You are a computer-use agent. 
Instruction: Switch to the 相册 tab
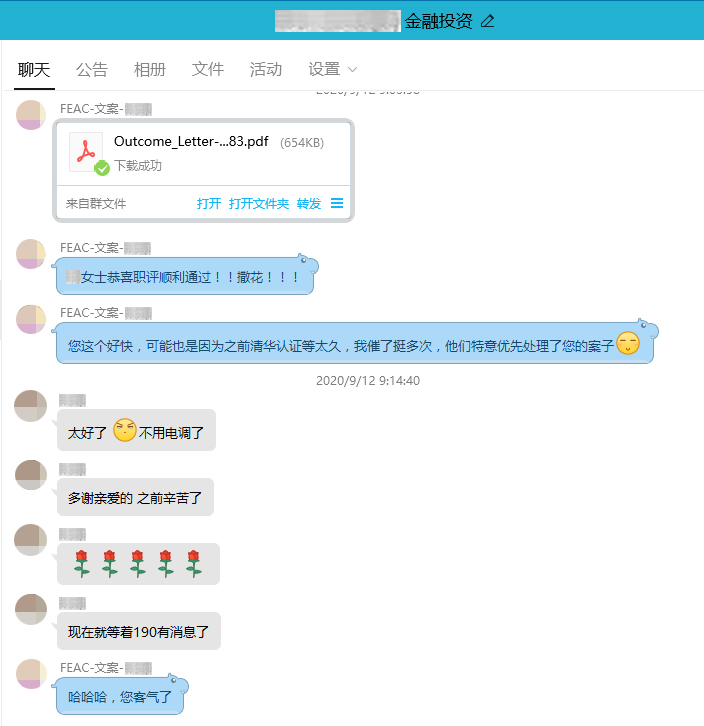coord(150,69)
